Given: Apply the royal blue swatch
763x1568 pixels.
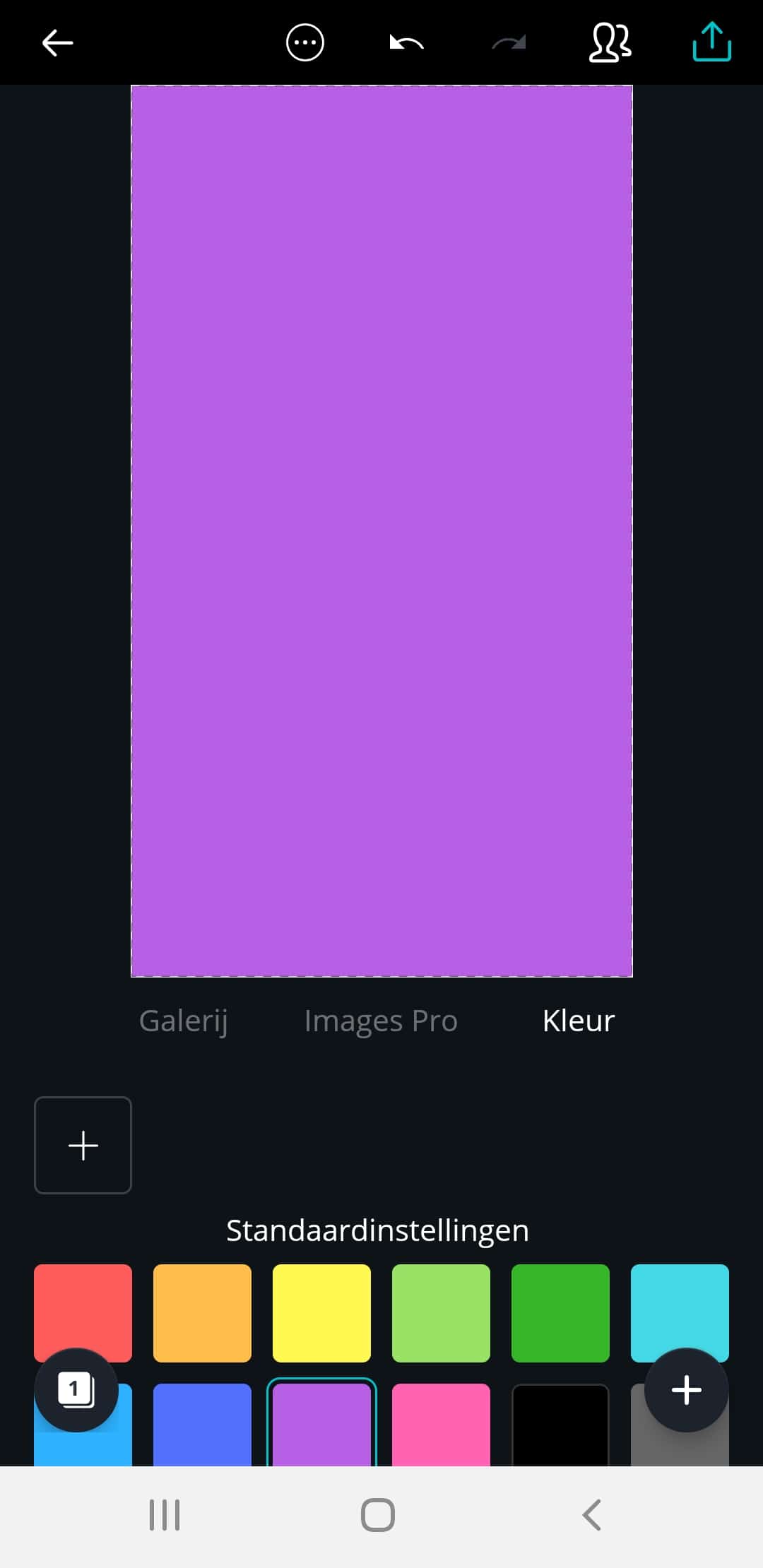Looking at the screenshot, I should point(202,1425).
